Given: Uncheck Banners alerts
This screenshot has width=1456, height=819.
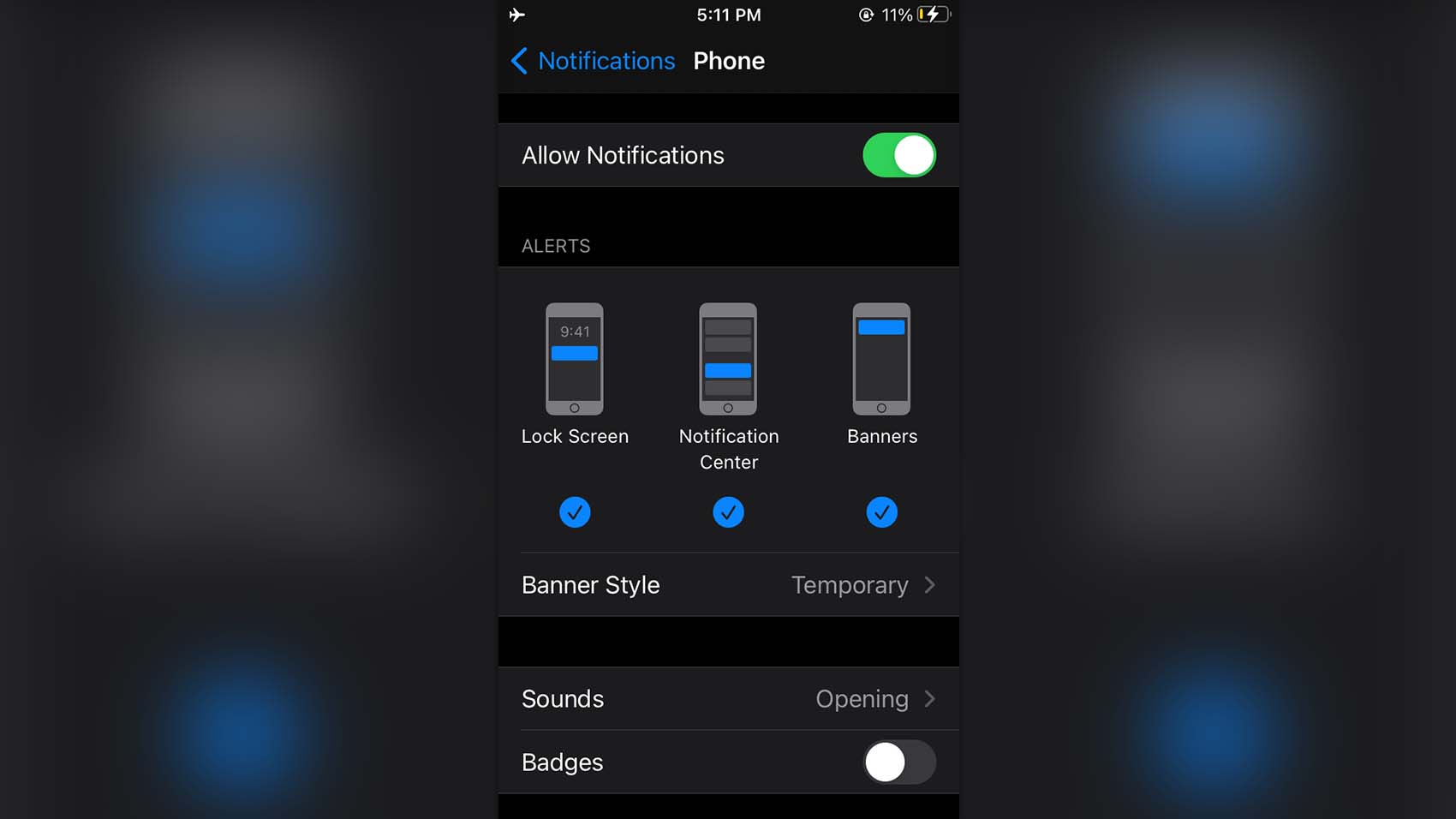Looking at the screenshot, I should tap(881, 512).
